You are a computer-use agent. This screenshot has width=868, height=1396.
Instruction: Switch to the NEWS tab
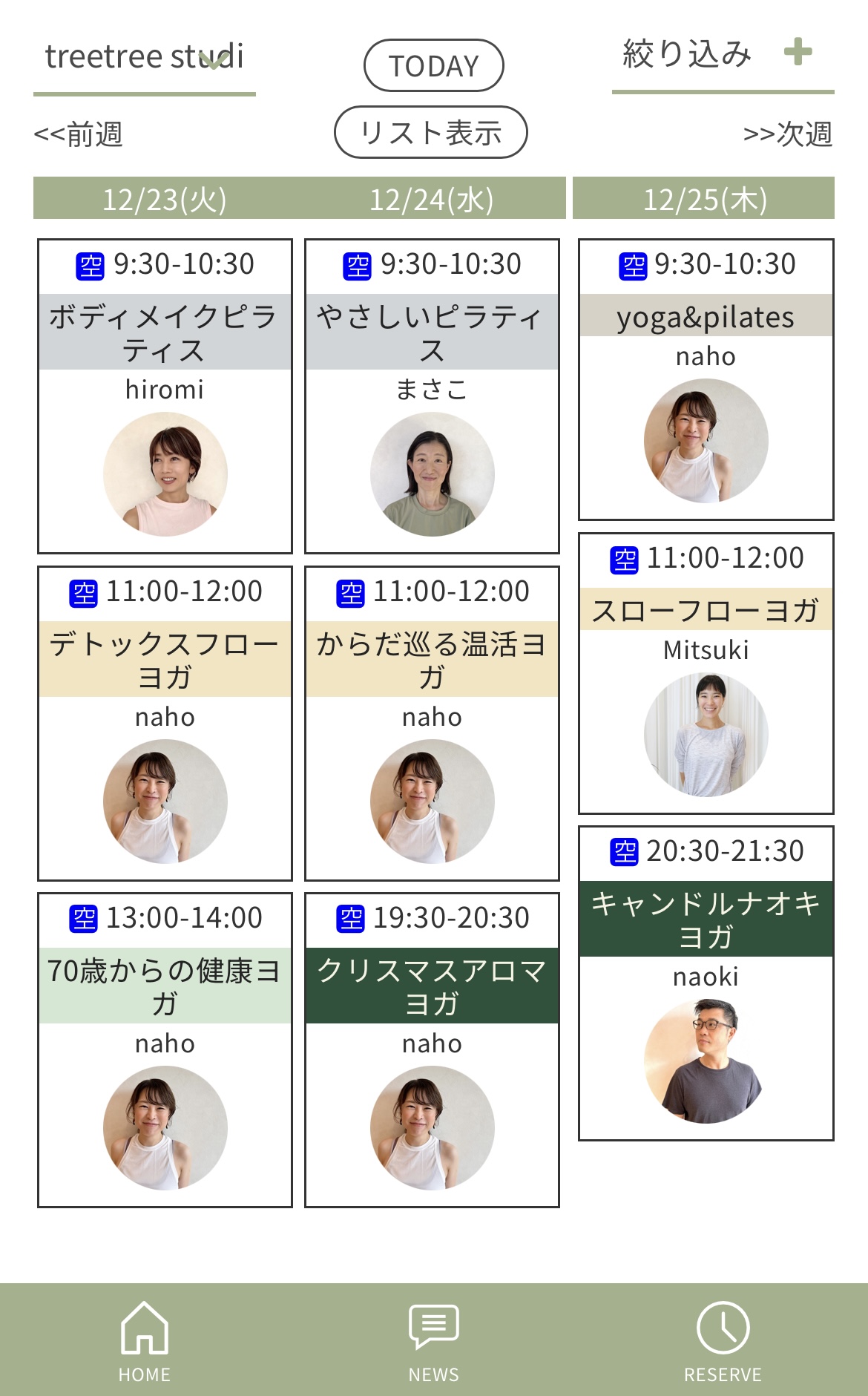point(433,1341)
